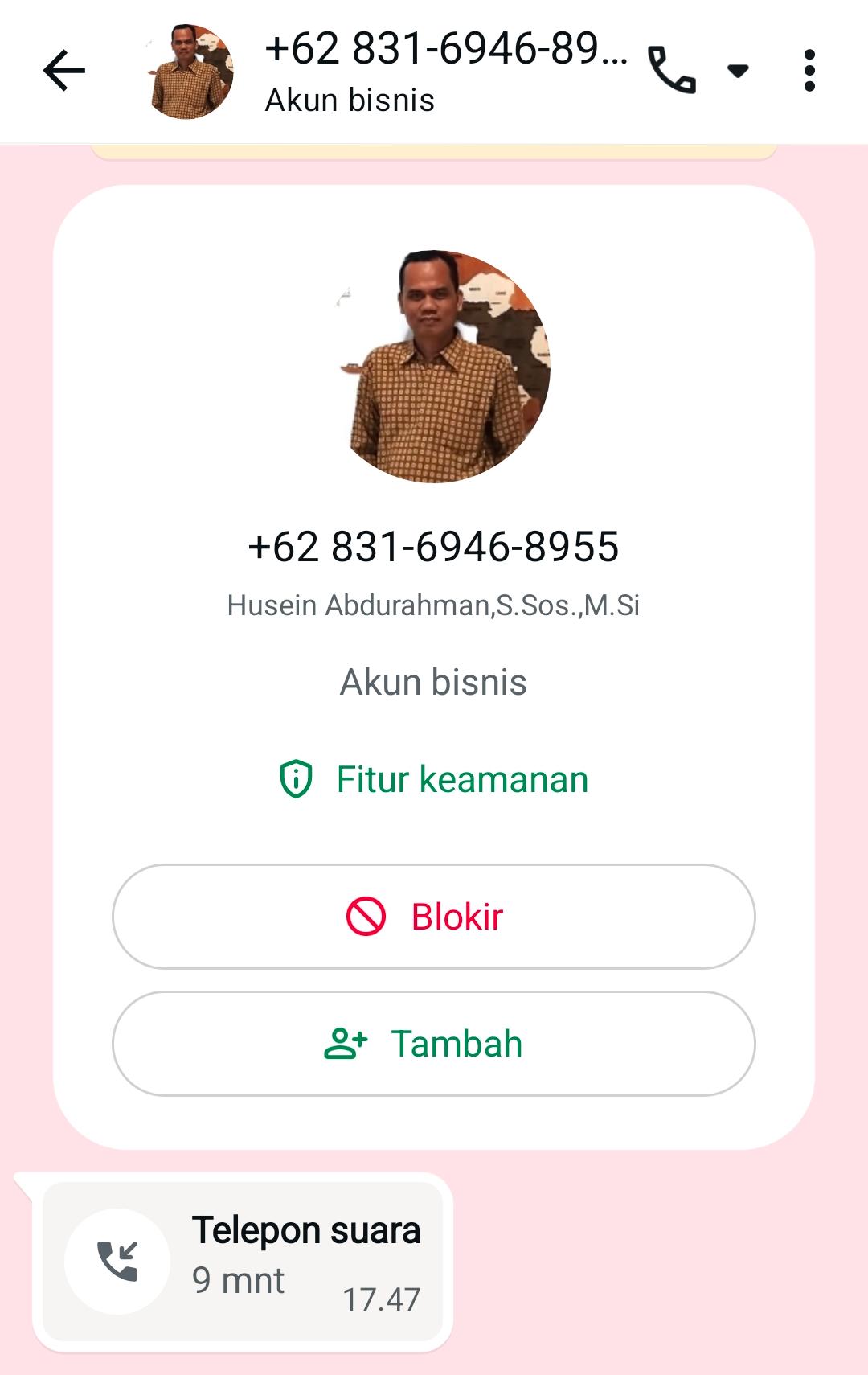Go back to the chat list
The width and height of the screenshot is (868, 1375).
[x=64, y=71]
